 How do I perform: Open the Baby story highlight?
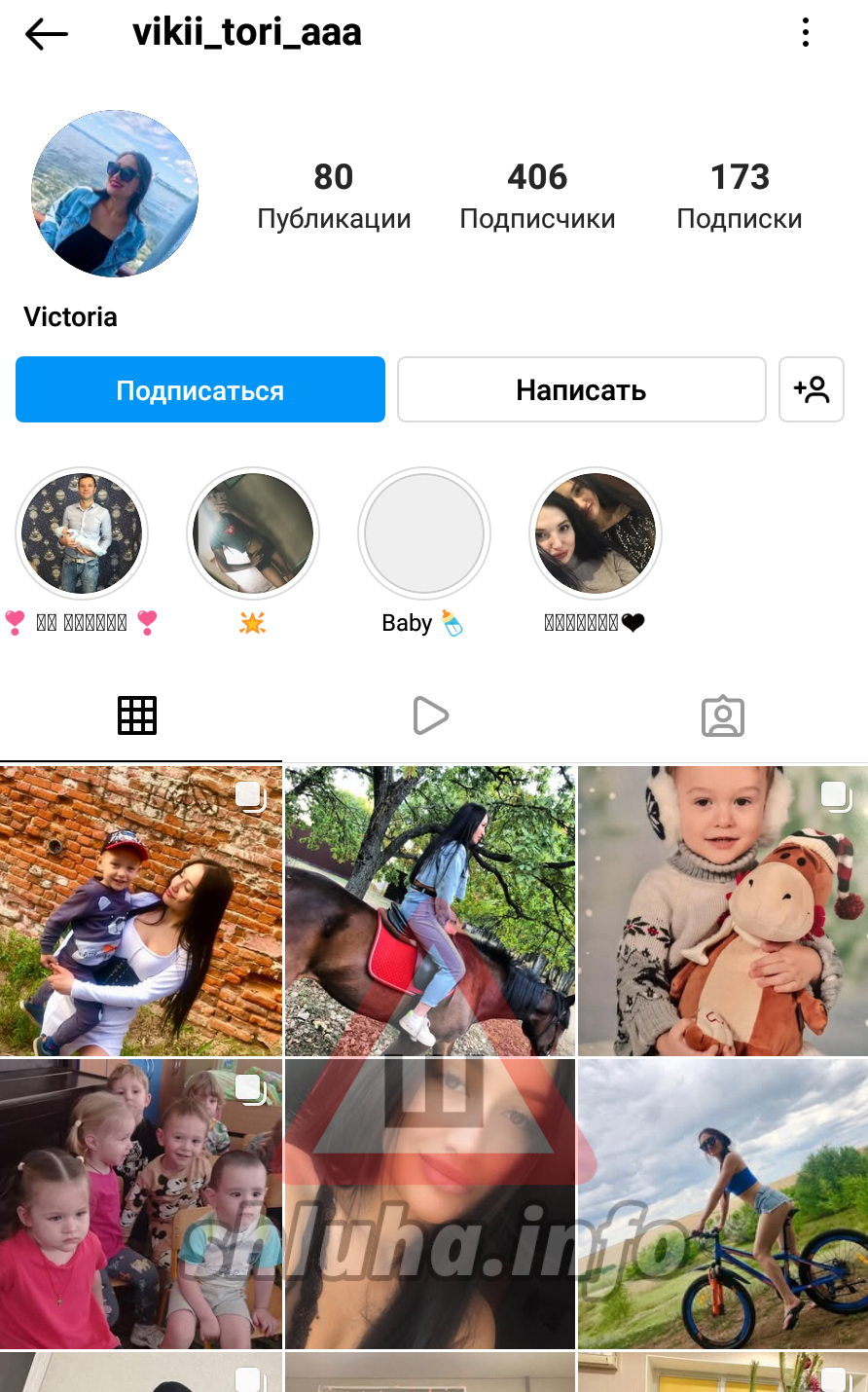(x=423, y=533)
